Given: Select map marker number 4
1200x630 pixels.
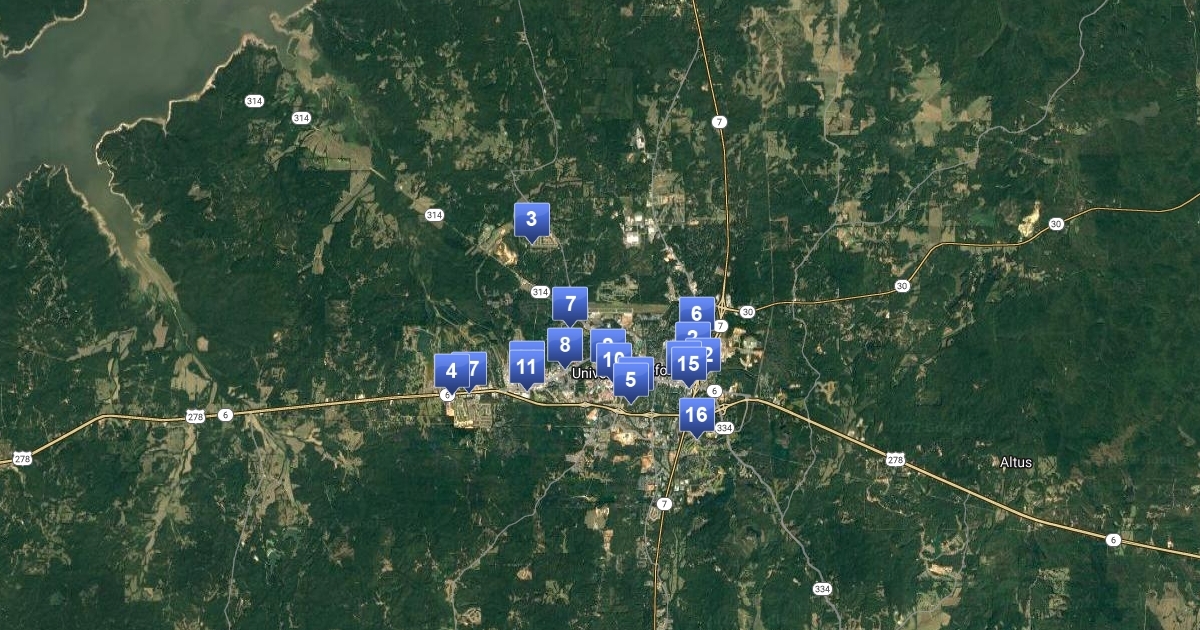Looking at the screenshot, I should (x=451, y=373).
